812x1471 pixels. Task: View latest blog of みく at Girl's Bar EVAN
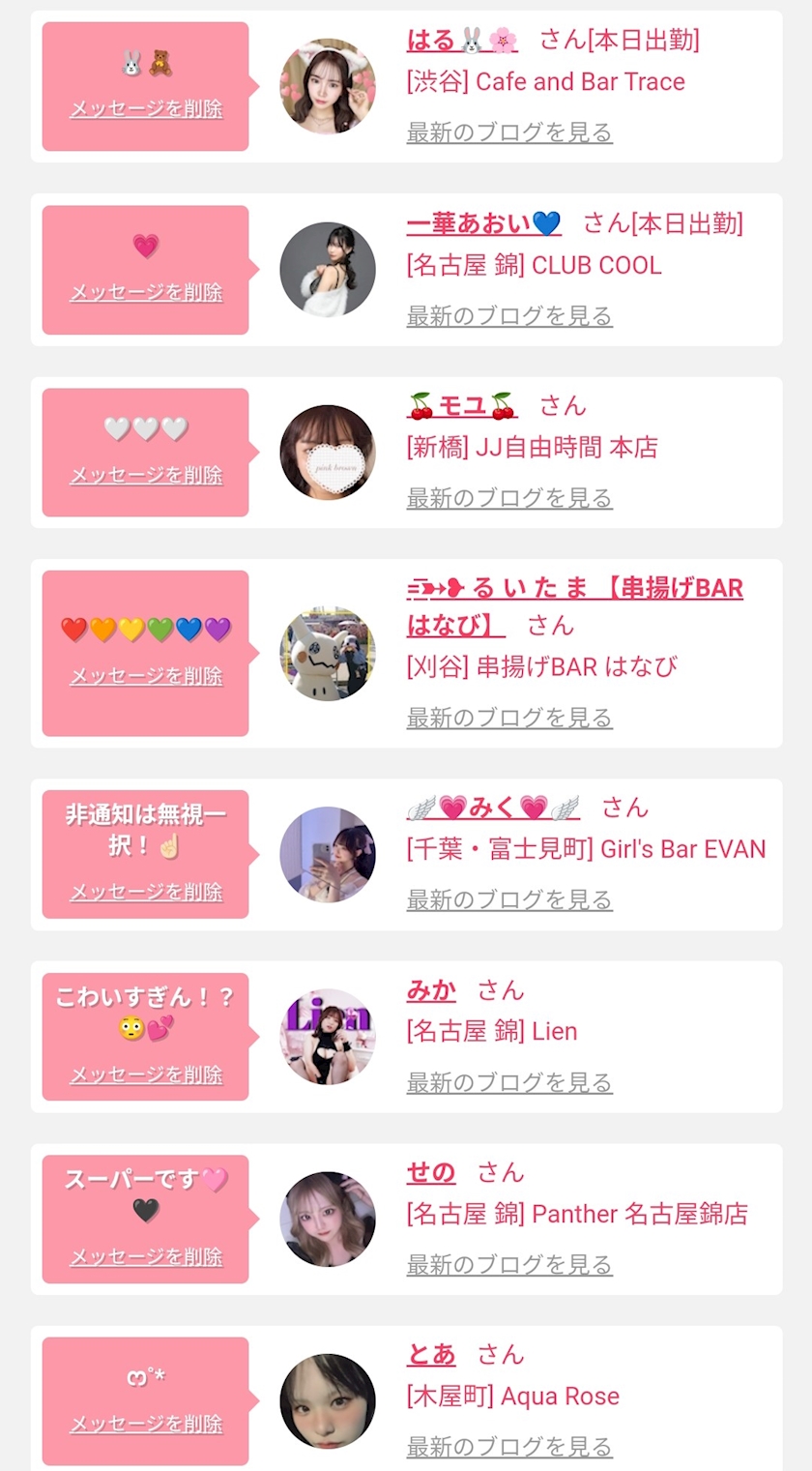tap(509, 899)
